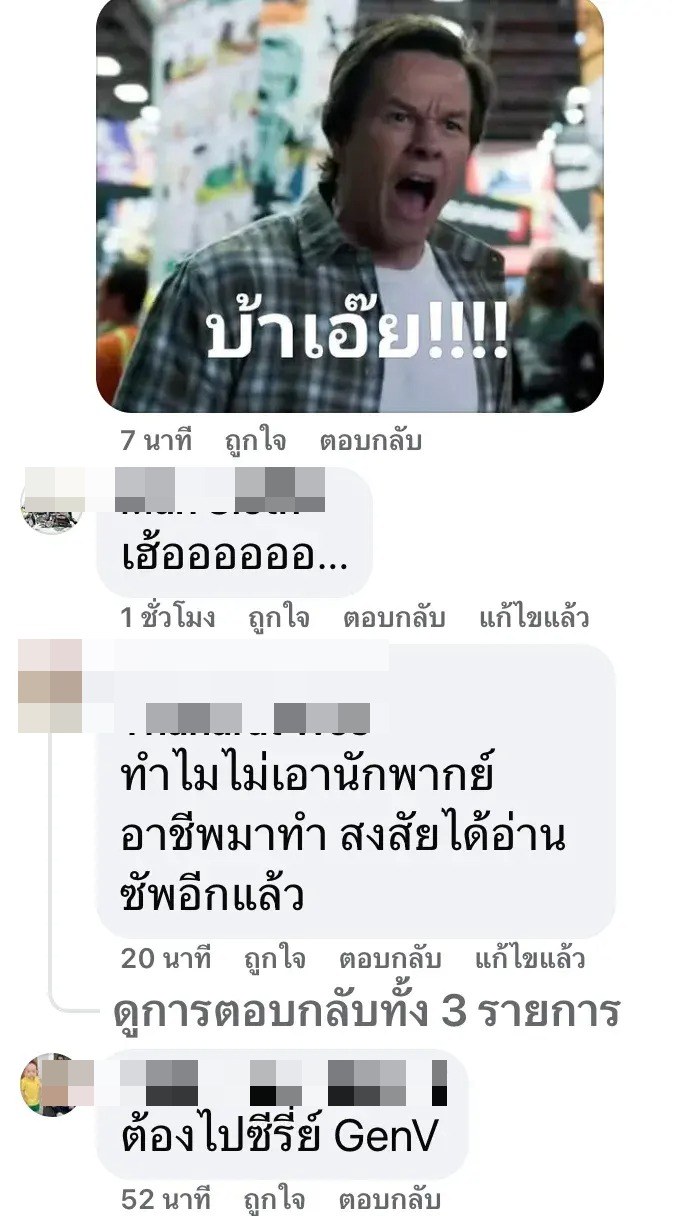Open the บ้าเอ๊ย meme image comment
This screenshot has height=1216, width=696.
(349, 204)
